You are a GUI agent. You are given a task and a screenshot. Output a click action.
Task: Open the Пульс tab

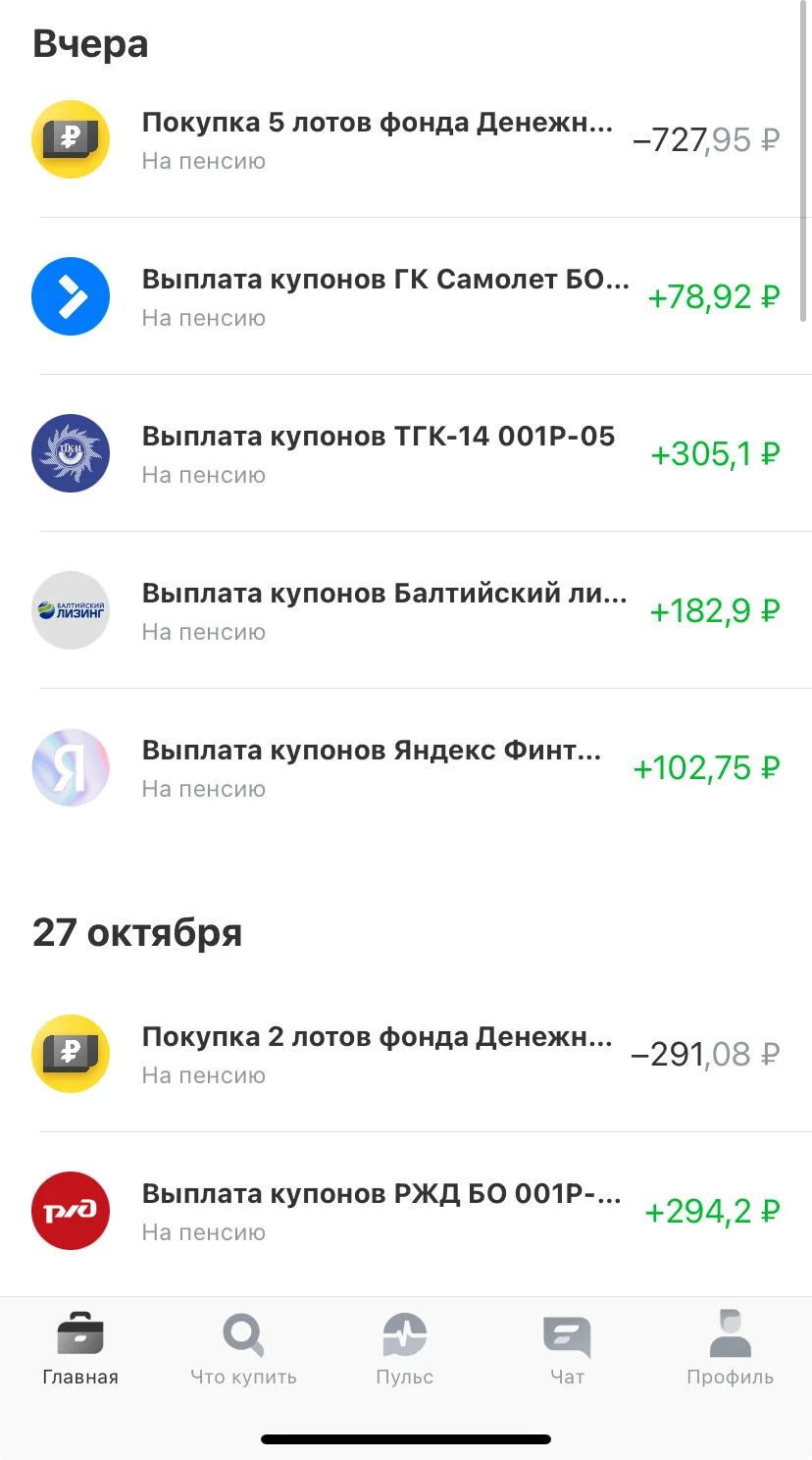[405, 1348]
